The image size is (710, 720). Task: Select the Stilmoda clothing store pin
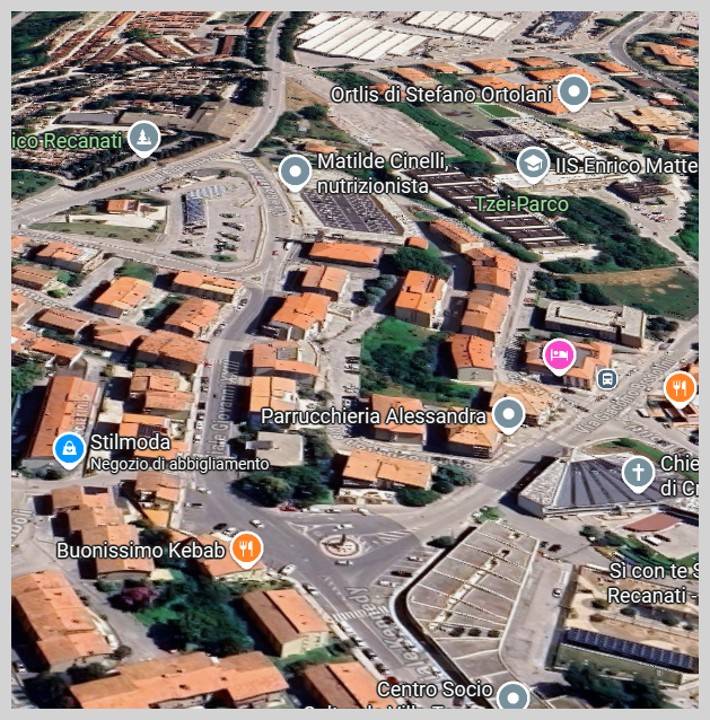pyautogui.click(x=69, y=451)
